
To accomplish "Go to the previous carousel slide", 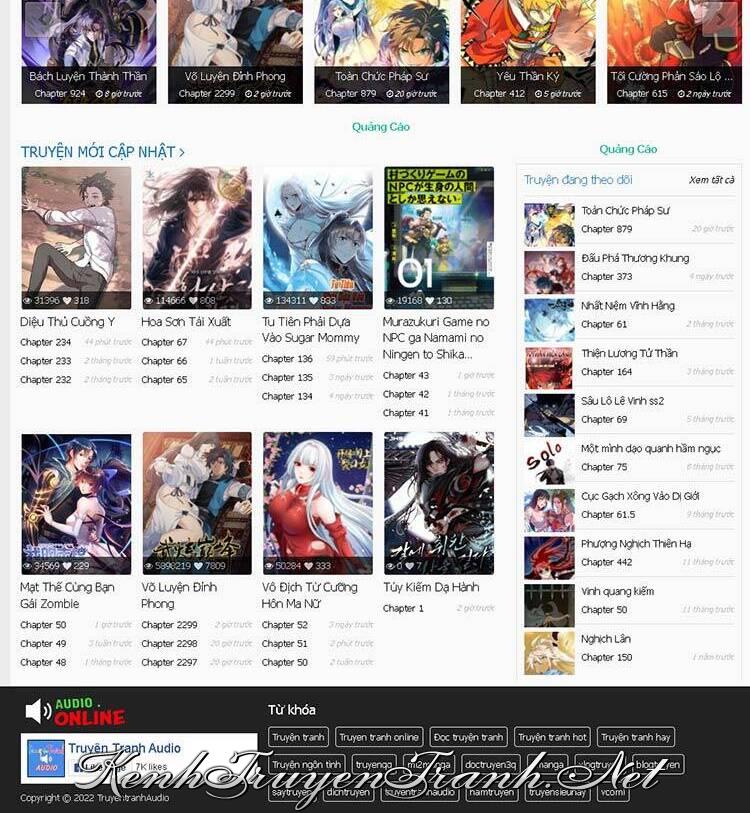I will [x=37, y=18].
